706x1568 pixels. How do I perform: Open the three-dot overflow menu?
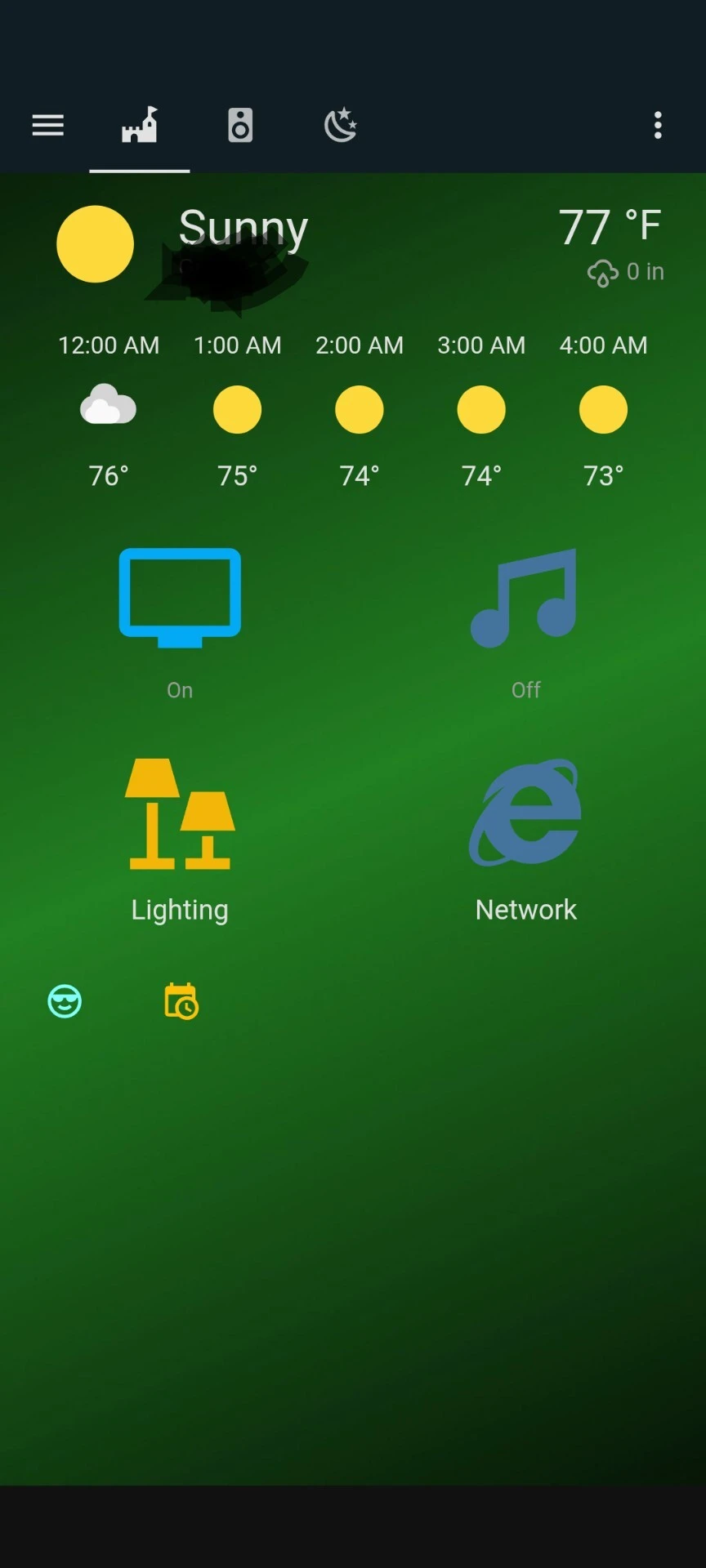(658, 126)
